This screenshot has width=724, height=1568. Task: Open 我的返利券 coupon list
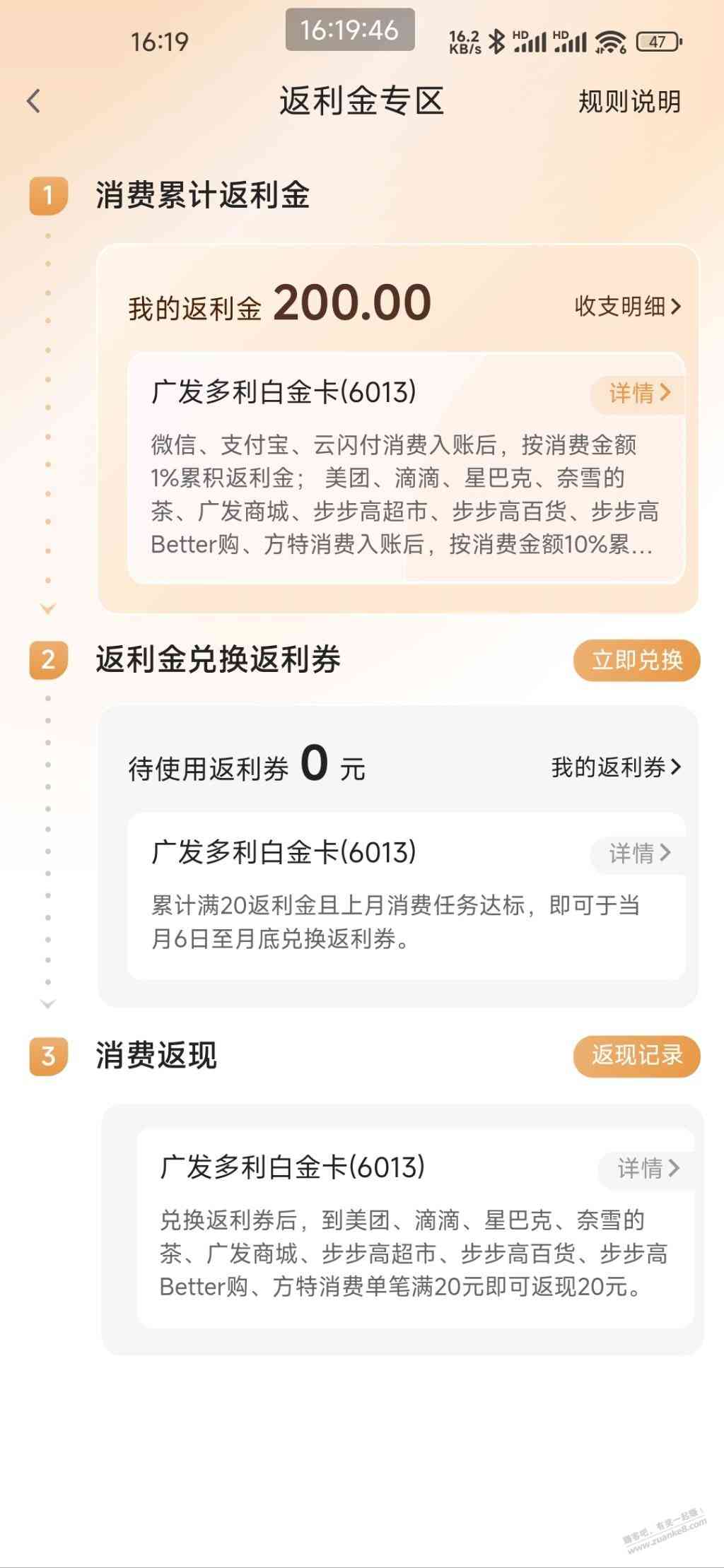pos(616,767)
